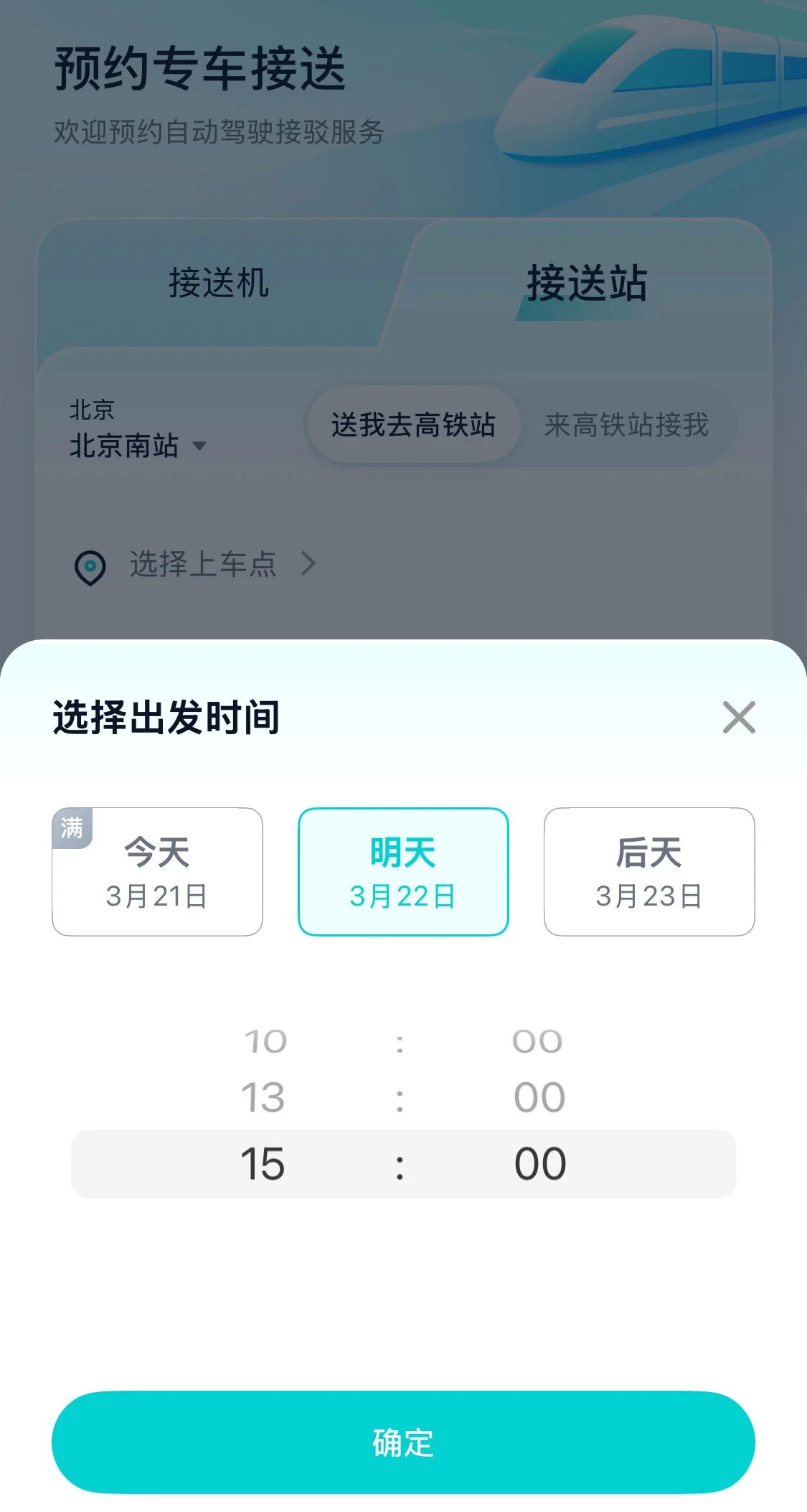
Task: Select 10 in the hour picker
Action: pos(265,1041)
